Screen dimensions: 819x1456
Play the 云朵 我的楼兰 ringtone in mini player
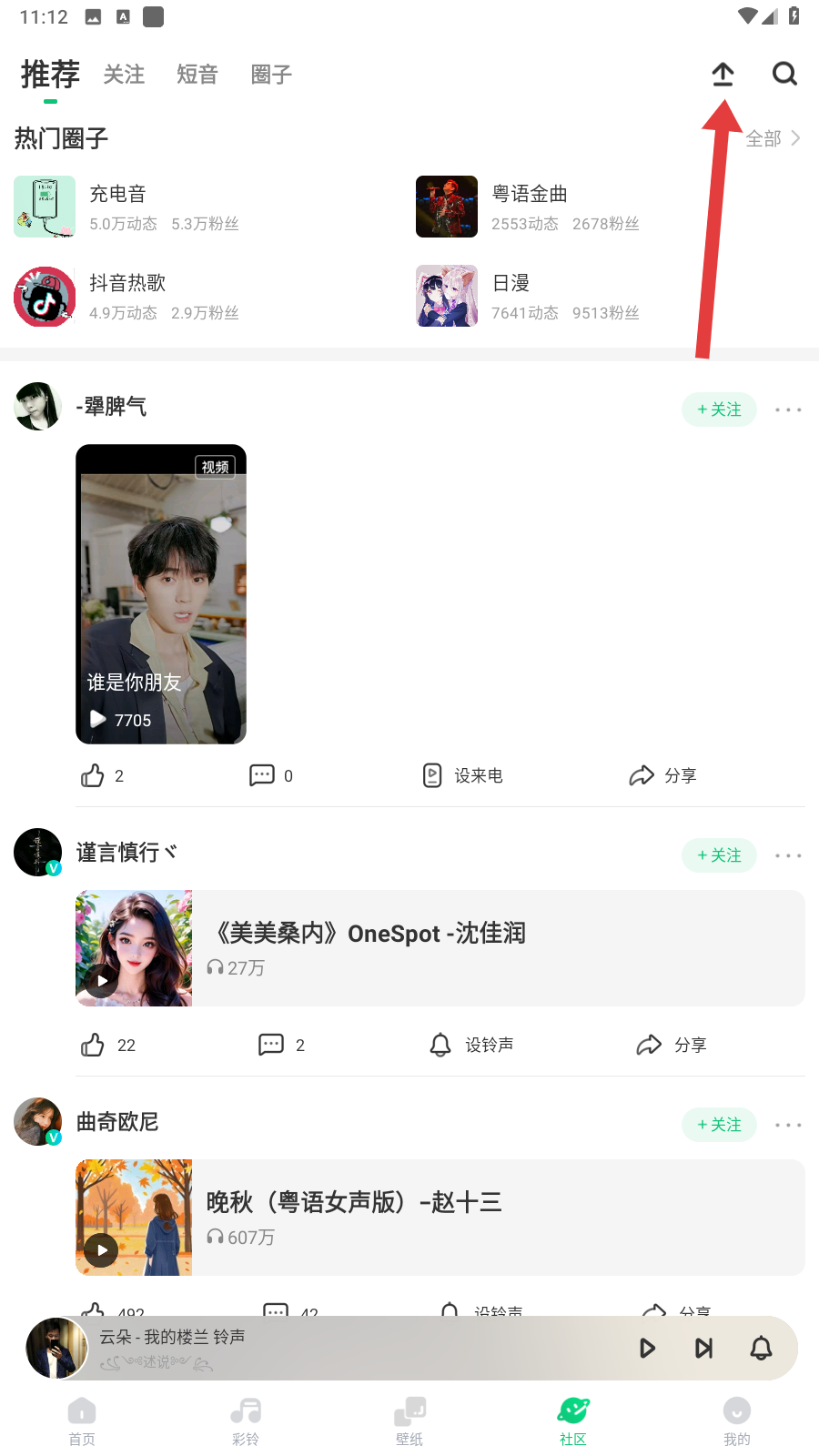coord(647,1348)
